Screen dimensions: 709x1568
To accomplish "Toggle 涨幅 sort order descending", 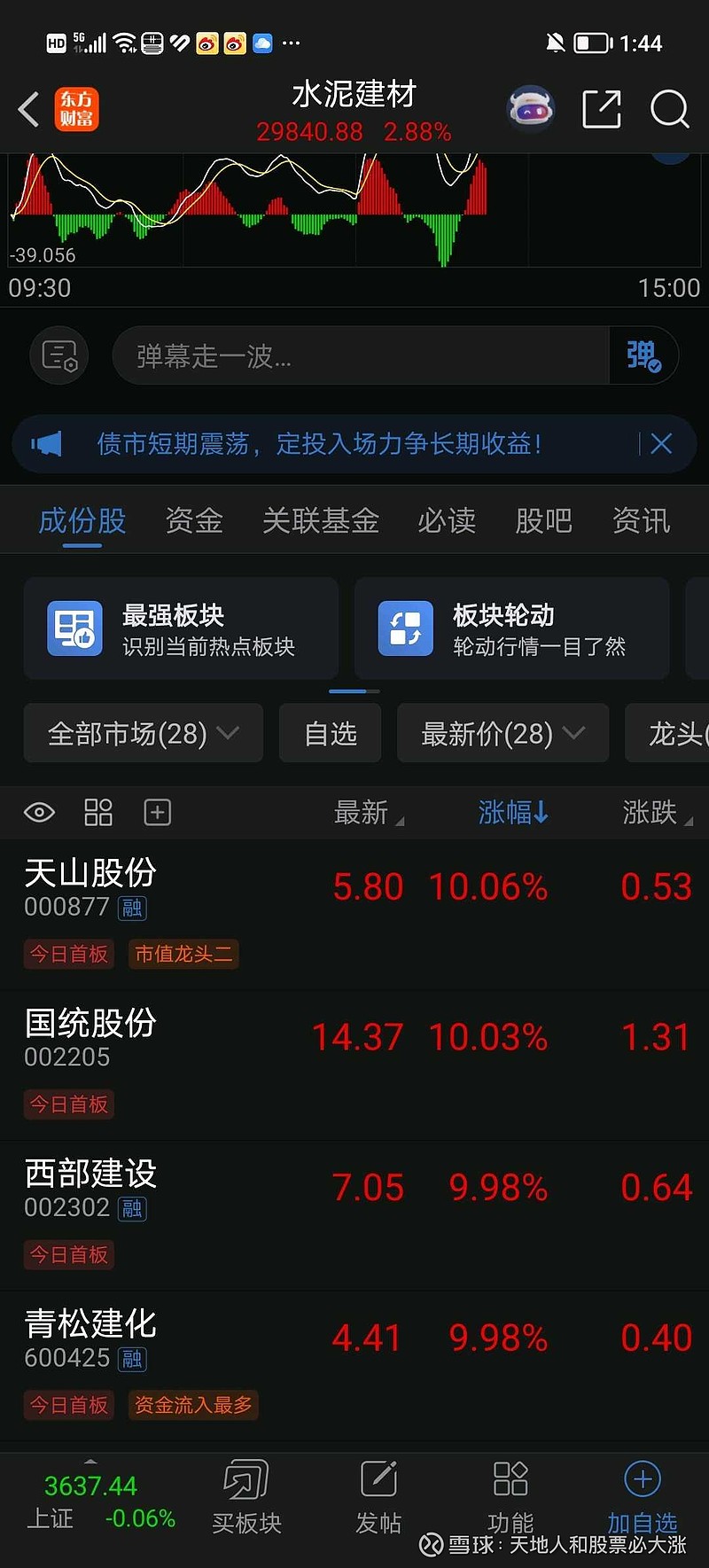I will pos(514,813).
